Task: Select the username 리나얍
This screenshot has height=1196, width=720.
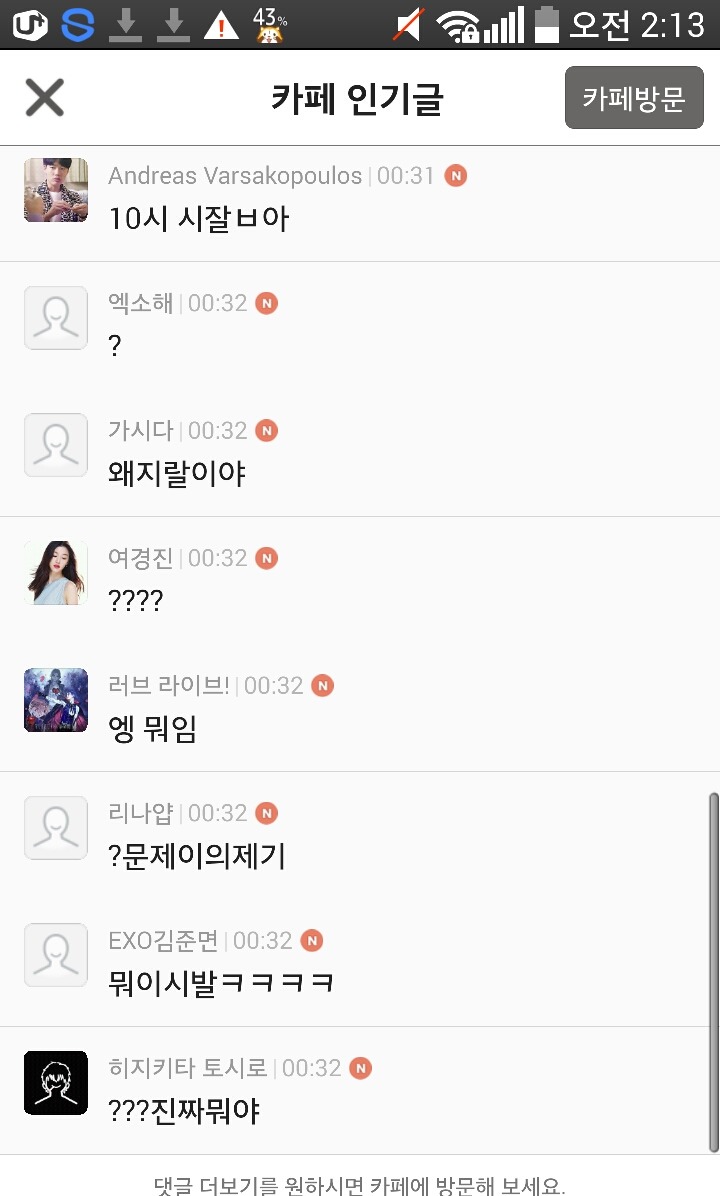Action: (138, 812)
